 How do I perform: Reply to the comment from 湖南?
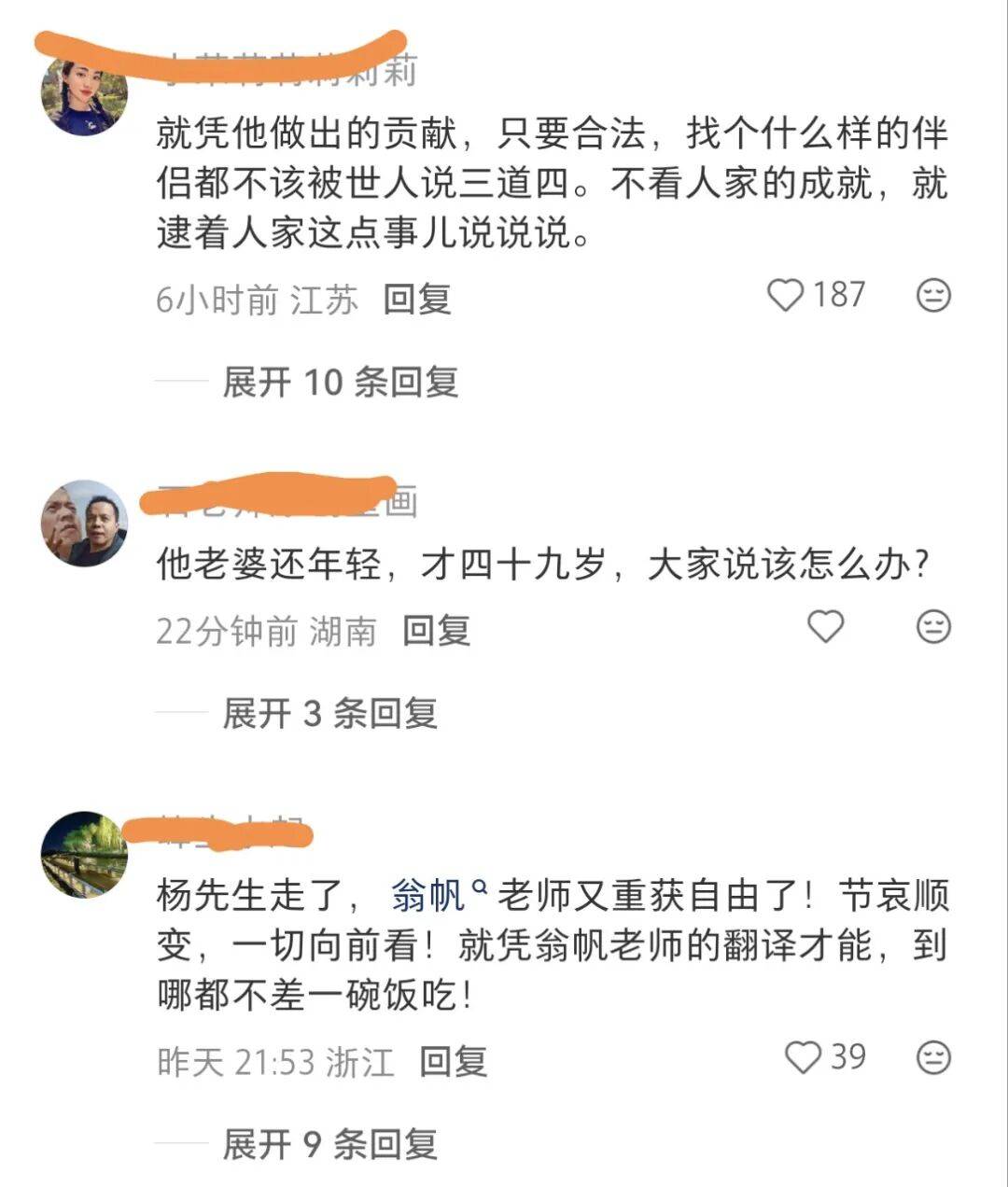[x=436, y=632]
